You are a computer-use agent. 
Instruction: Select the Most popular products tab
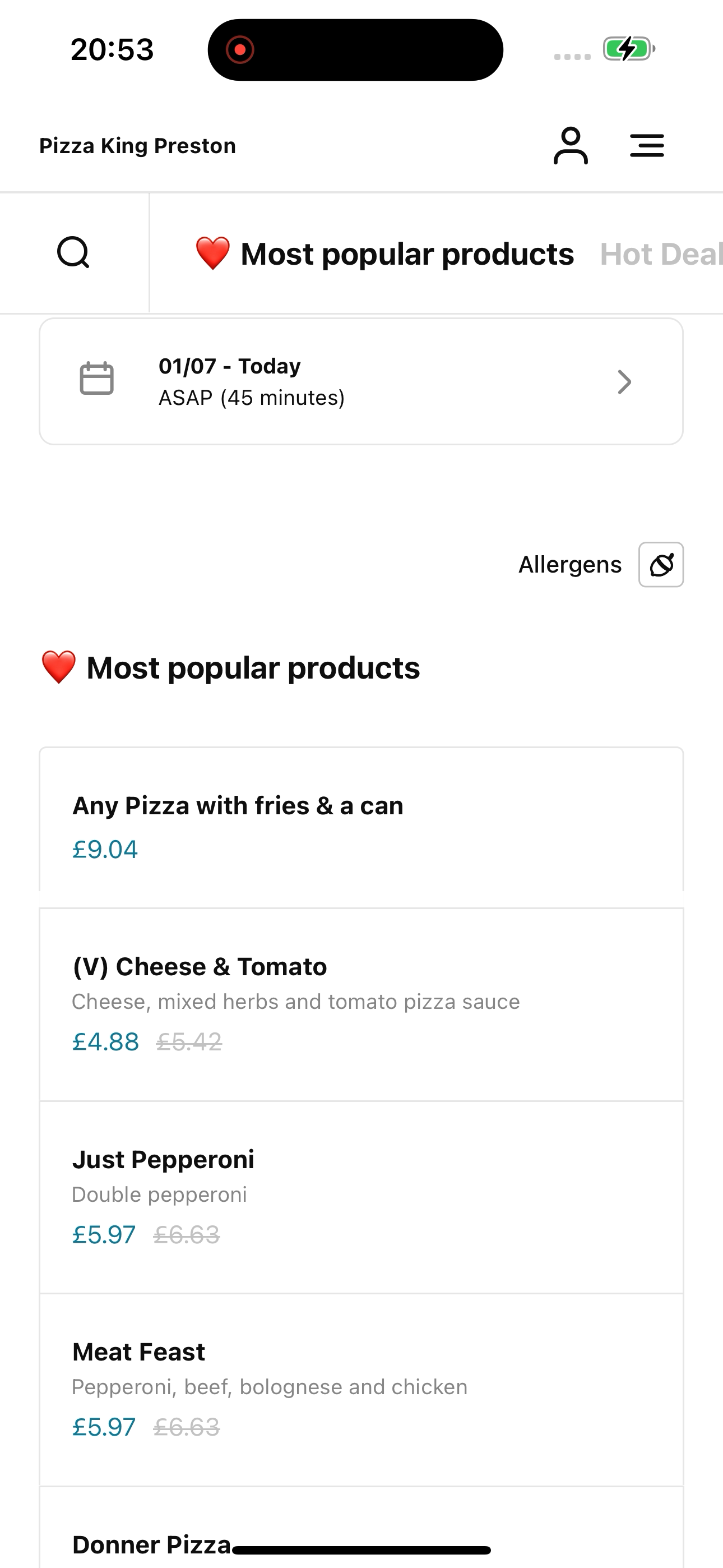384,254
